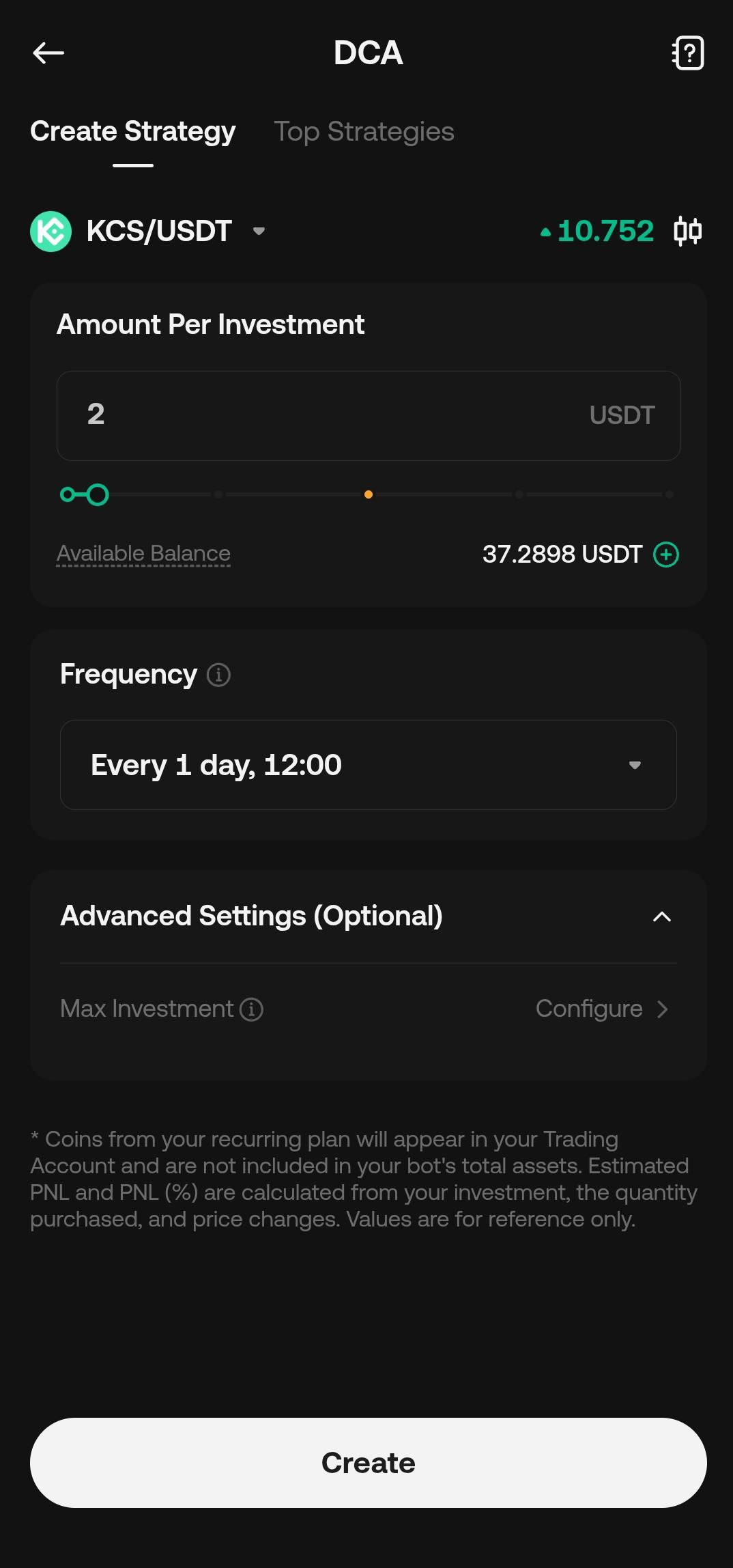Select the Create Strategy tab
Screen dimensions: 733x1568
click(x=133, y=132)
